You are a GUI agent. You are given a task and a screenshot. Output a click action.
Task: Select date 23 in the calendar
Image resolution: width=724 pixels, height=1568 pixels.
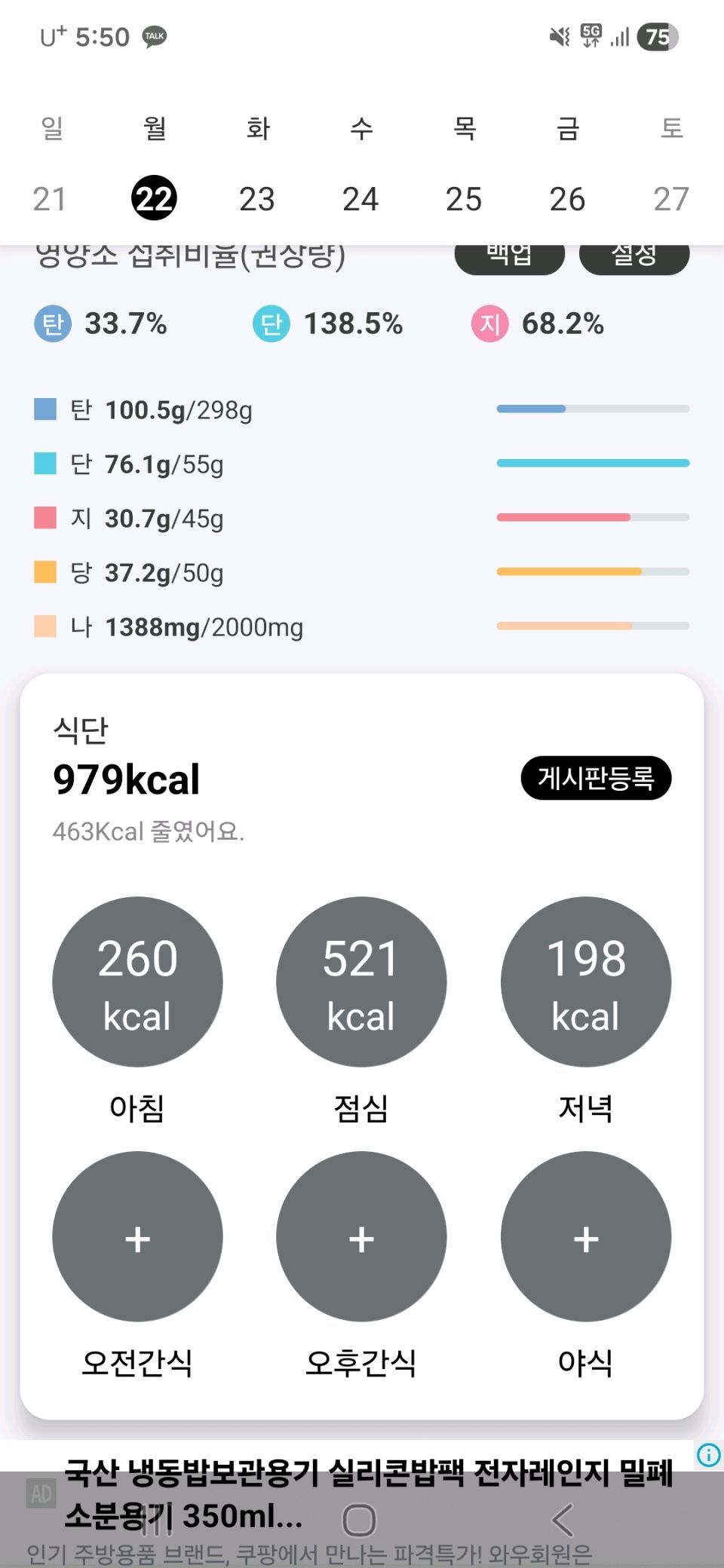(x=256, y=199)
